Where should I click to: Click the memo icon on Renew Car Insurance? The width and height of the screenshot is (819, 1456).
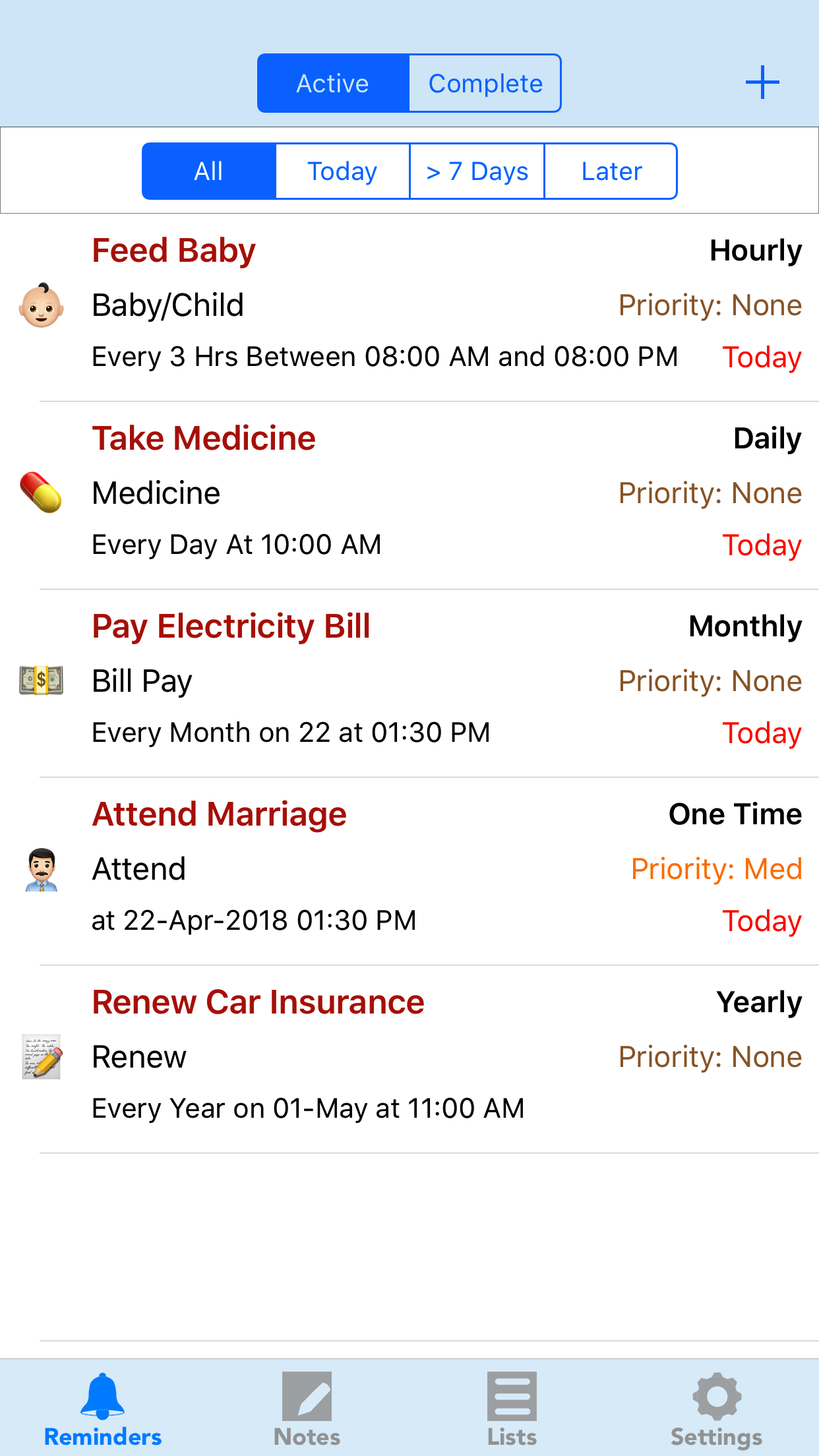[x=41, y=1056]
